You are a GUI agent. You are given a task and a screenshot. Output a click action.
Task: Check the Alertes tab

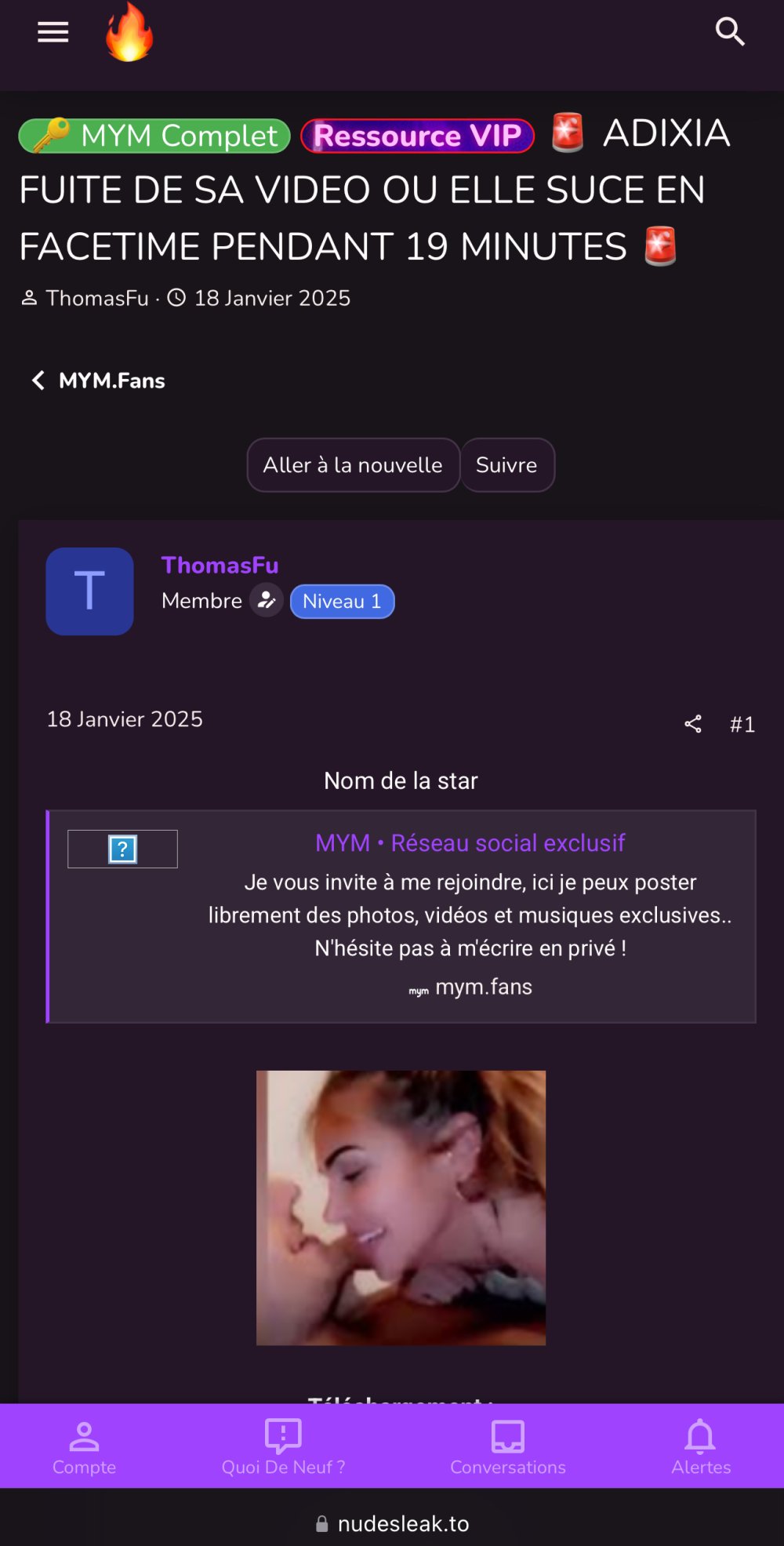click(x=701, y=1447)
